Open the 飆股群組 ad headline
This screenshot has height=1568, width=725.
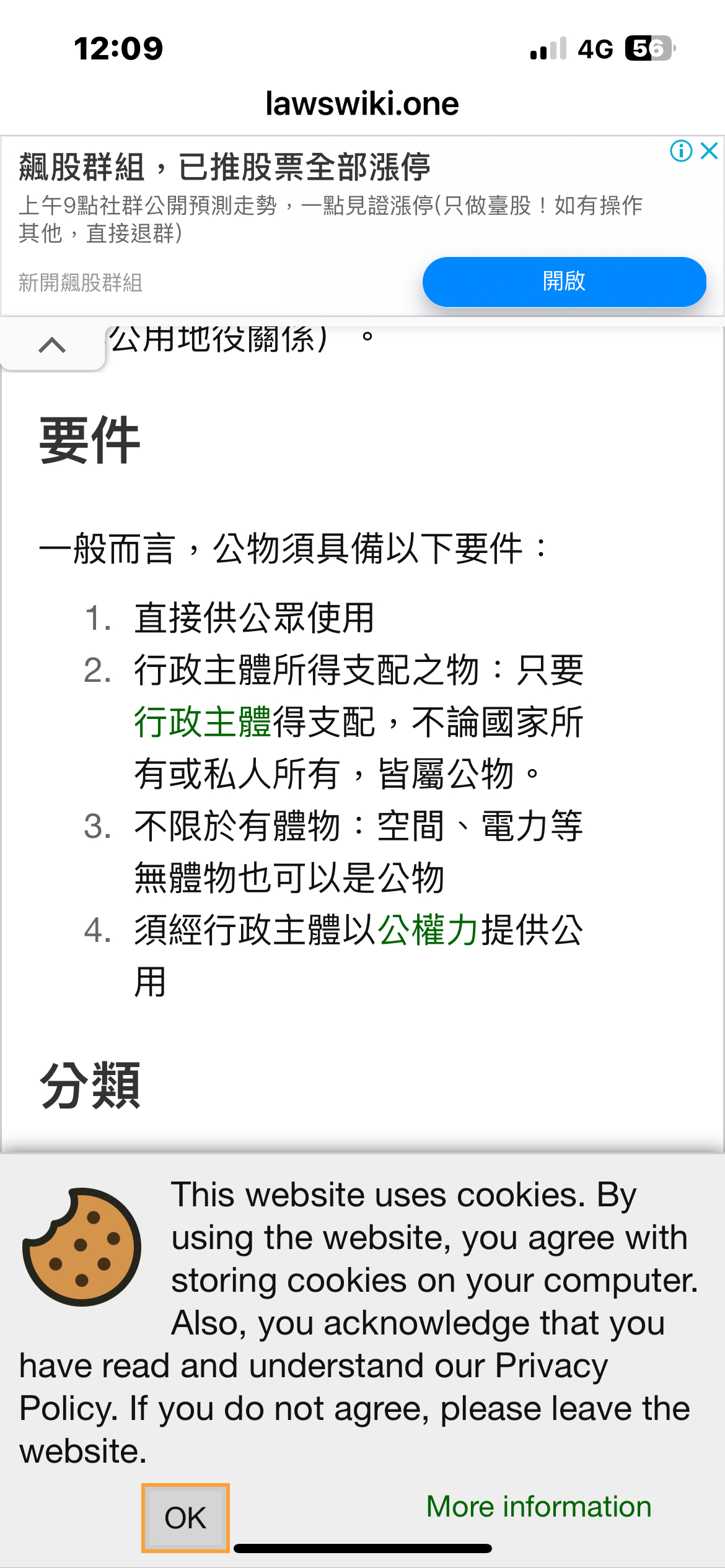click(224, 167)
